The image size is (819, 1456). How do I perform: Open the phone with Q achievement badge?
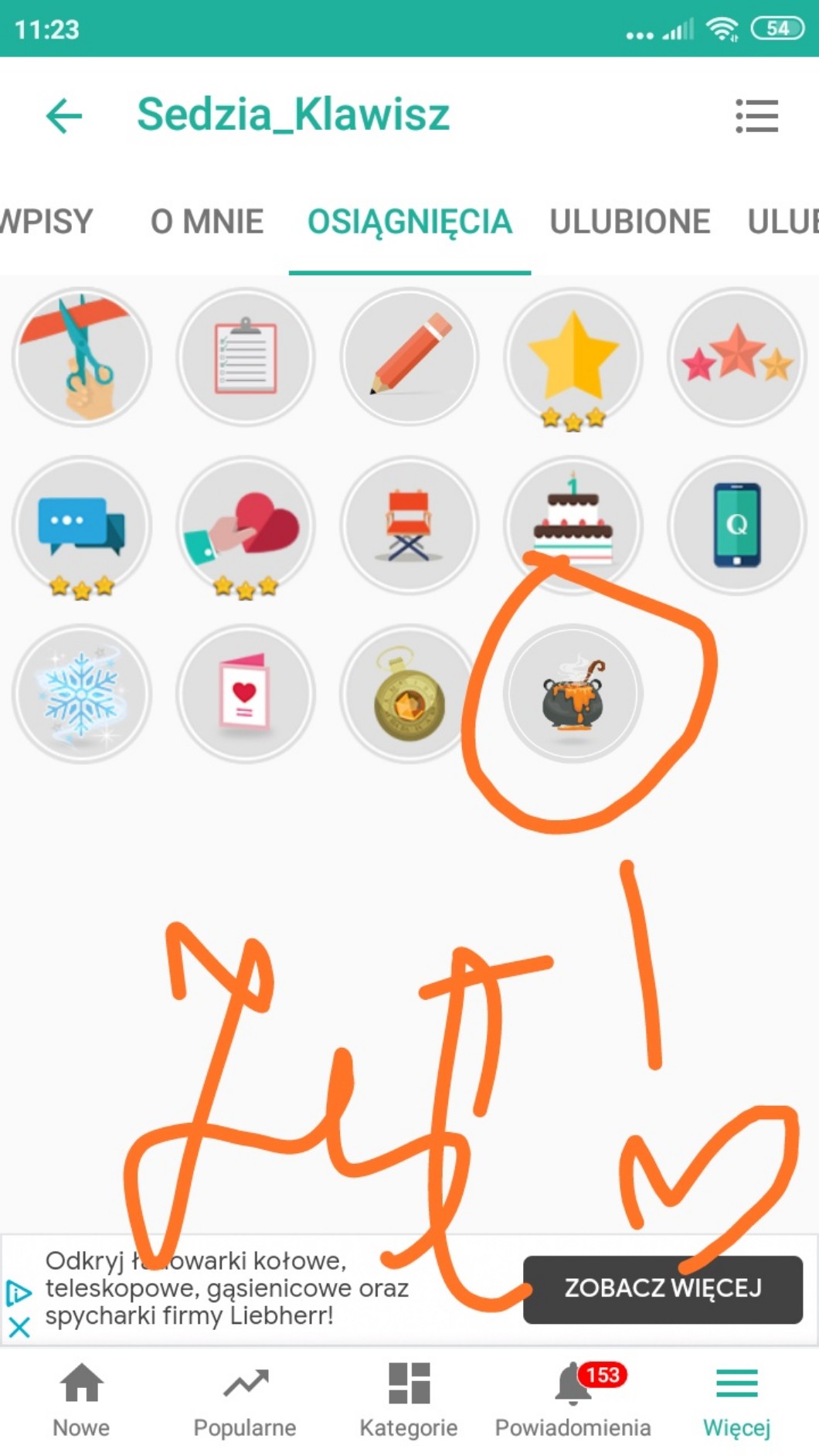(x=736, y=526)
